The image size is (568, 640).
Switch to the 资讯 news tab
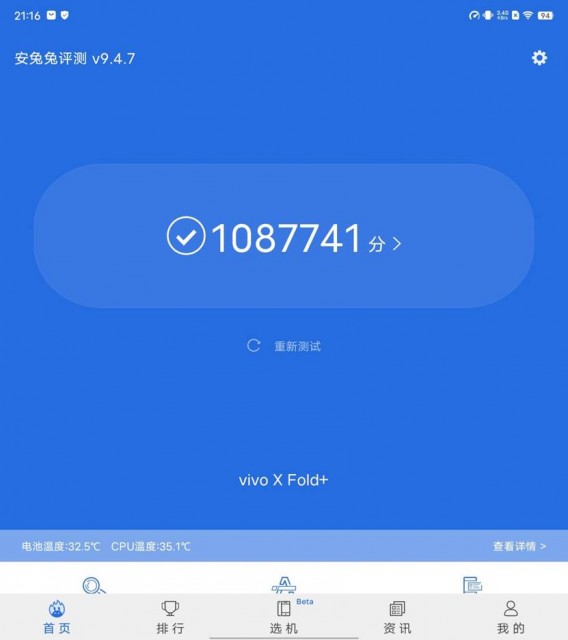(x=397, y=617)
